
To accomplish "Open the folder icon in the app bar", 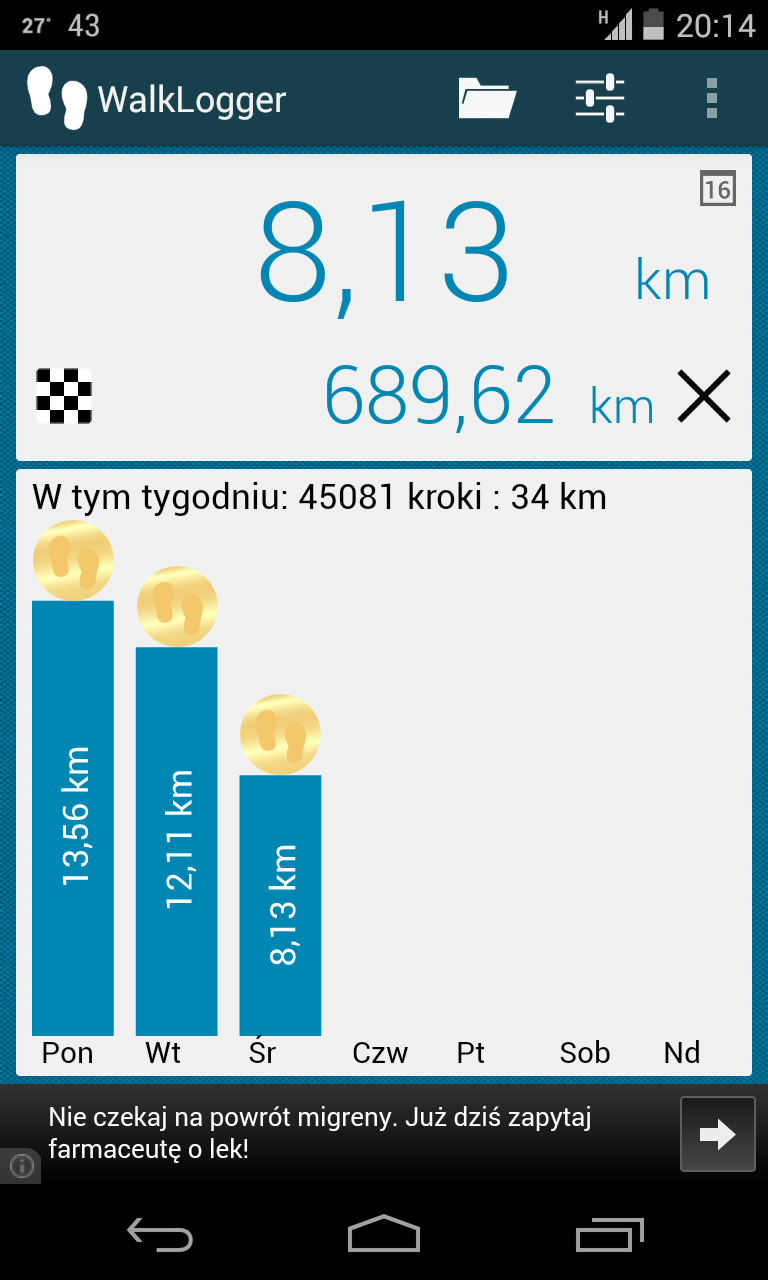I will (x=487, y=99).
